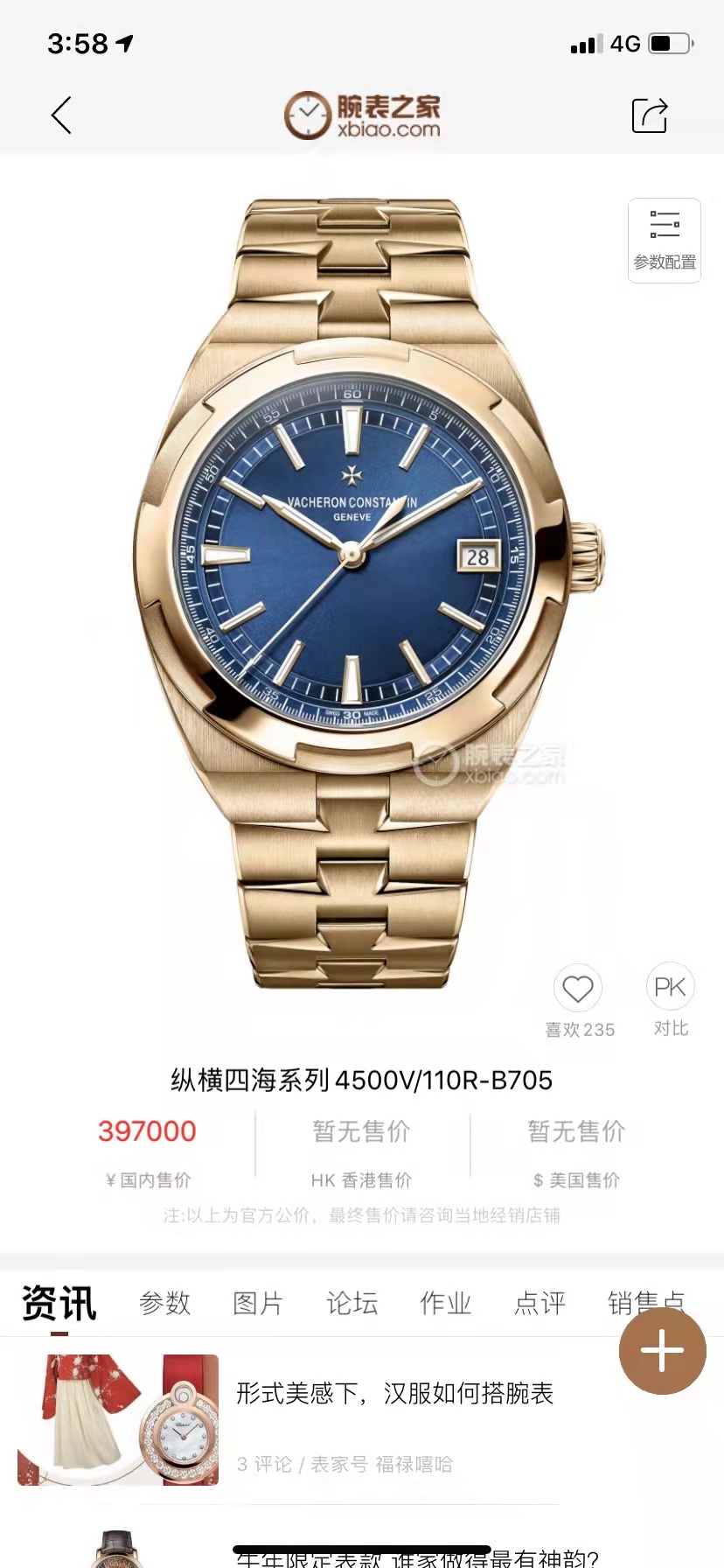Screen dimensions: 724x1568
Task: Open the xbiao.com watch logo
Action: 361,115
